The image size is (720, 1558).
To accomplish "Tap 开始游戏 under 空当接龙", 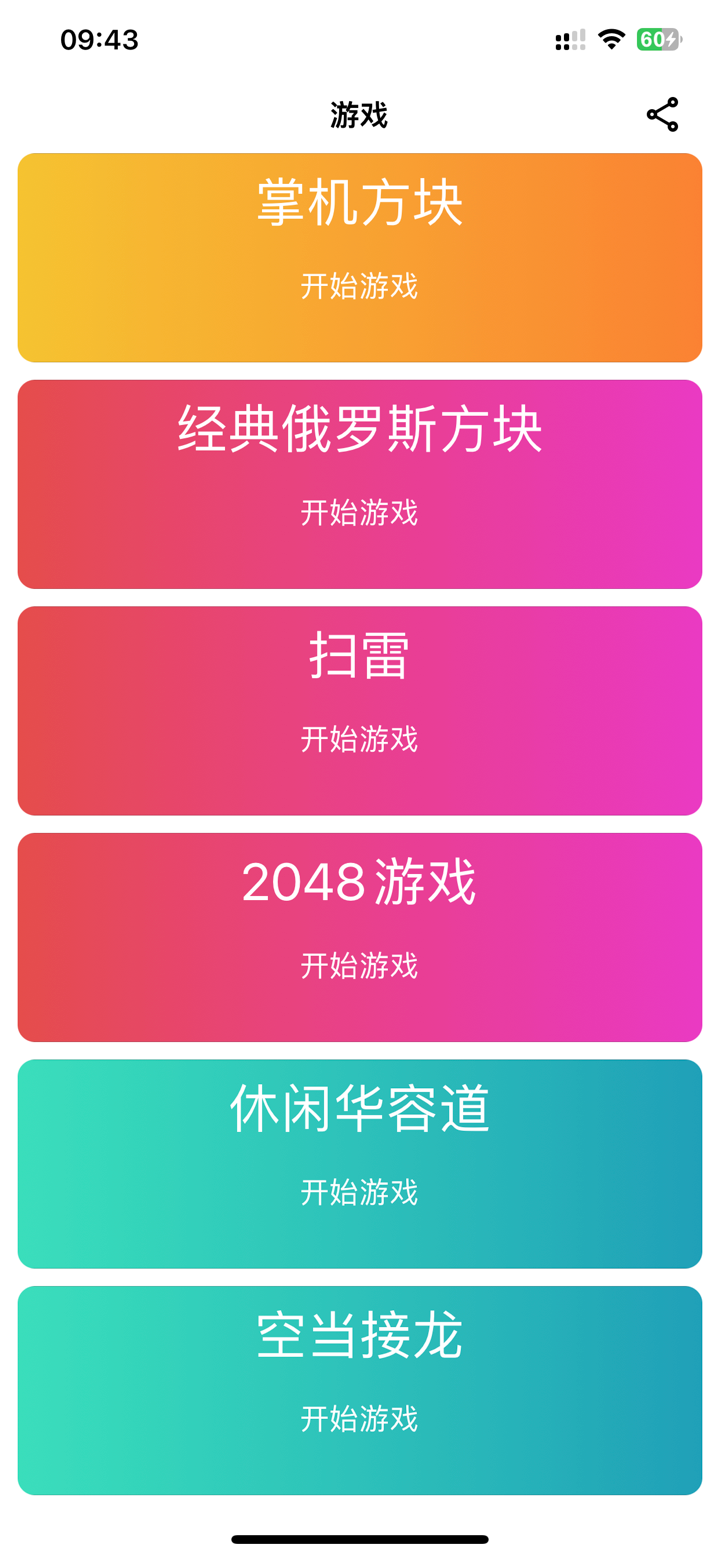I will [359, 1420].
